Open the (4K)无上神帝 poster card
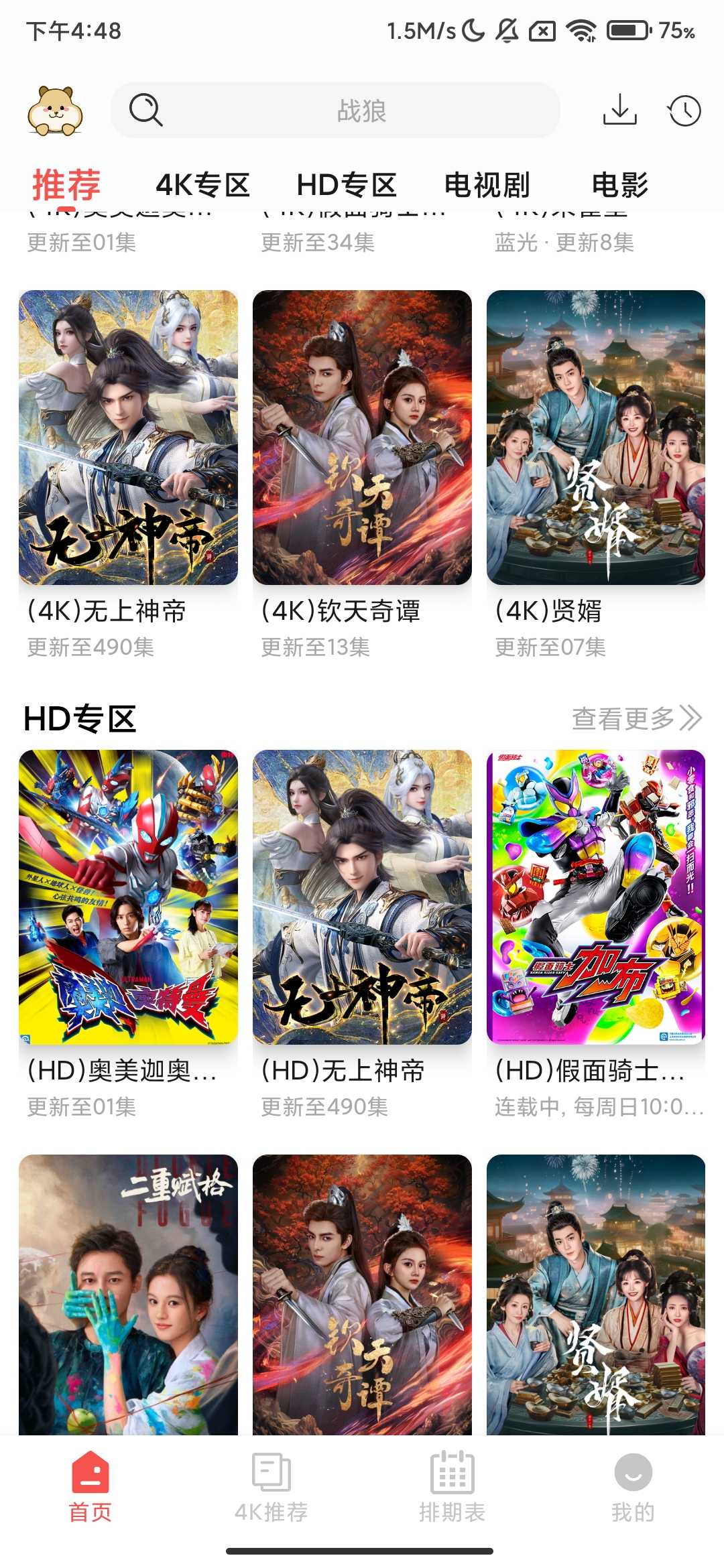Screen dimensions: 724x1568 [128, 438]
